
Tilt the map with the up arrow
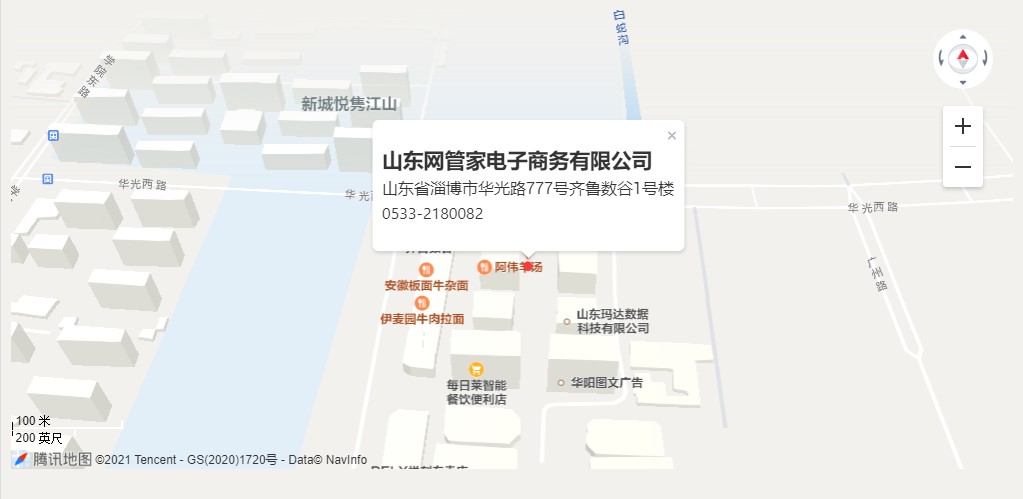(x=963, y=37)
